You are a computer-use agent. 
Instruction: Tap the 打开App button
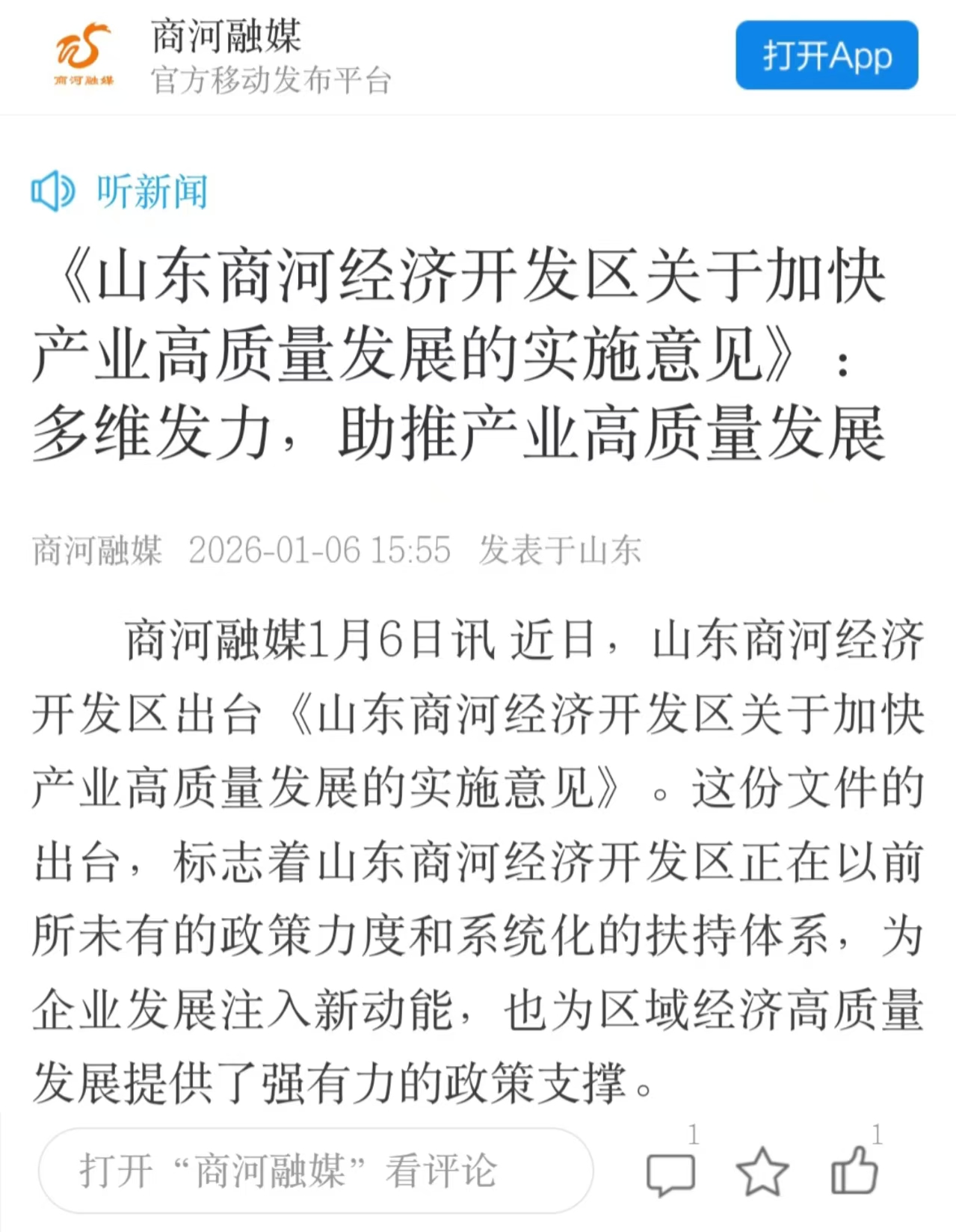click(826, 56)
